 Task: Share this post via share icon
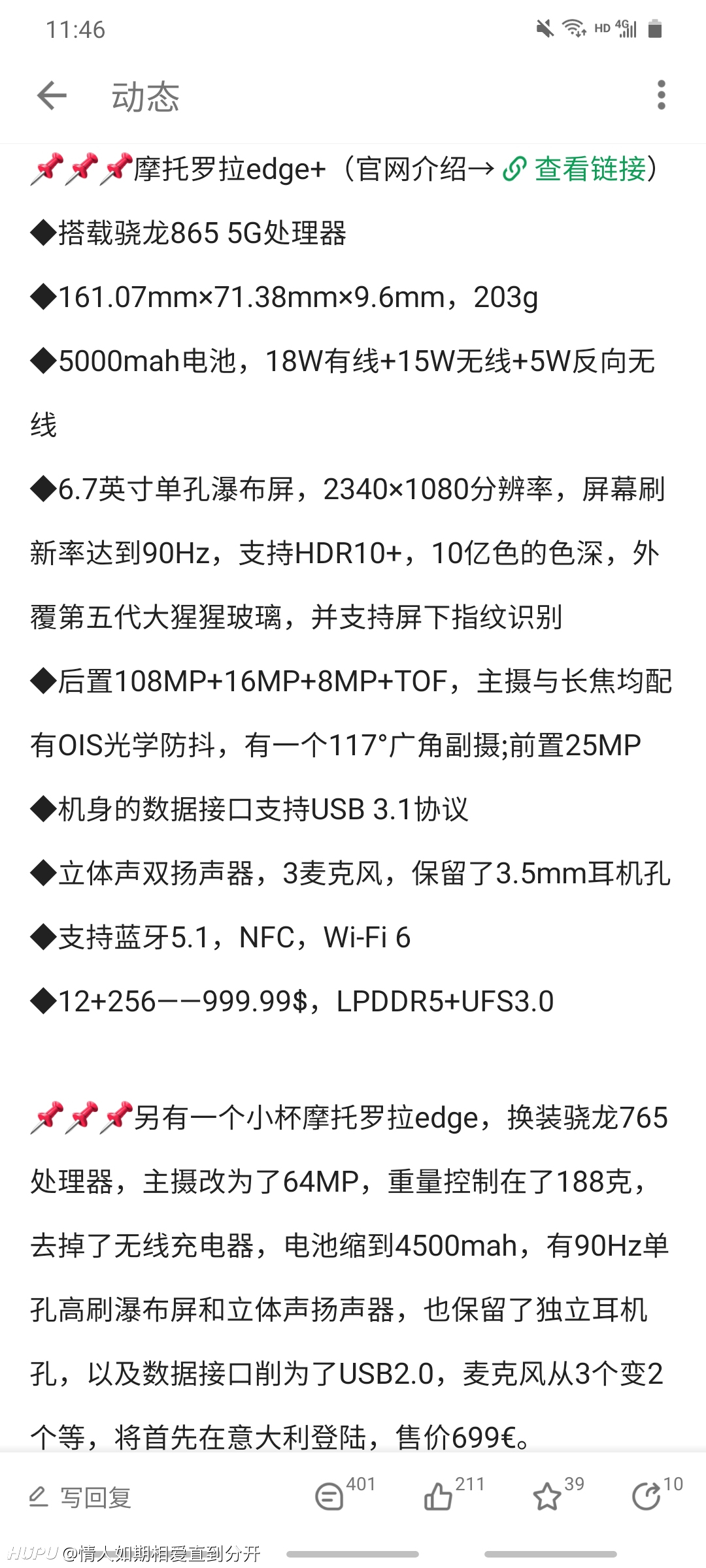point(647,1496)
